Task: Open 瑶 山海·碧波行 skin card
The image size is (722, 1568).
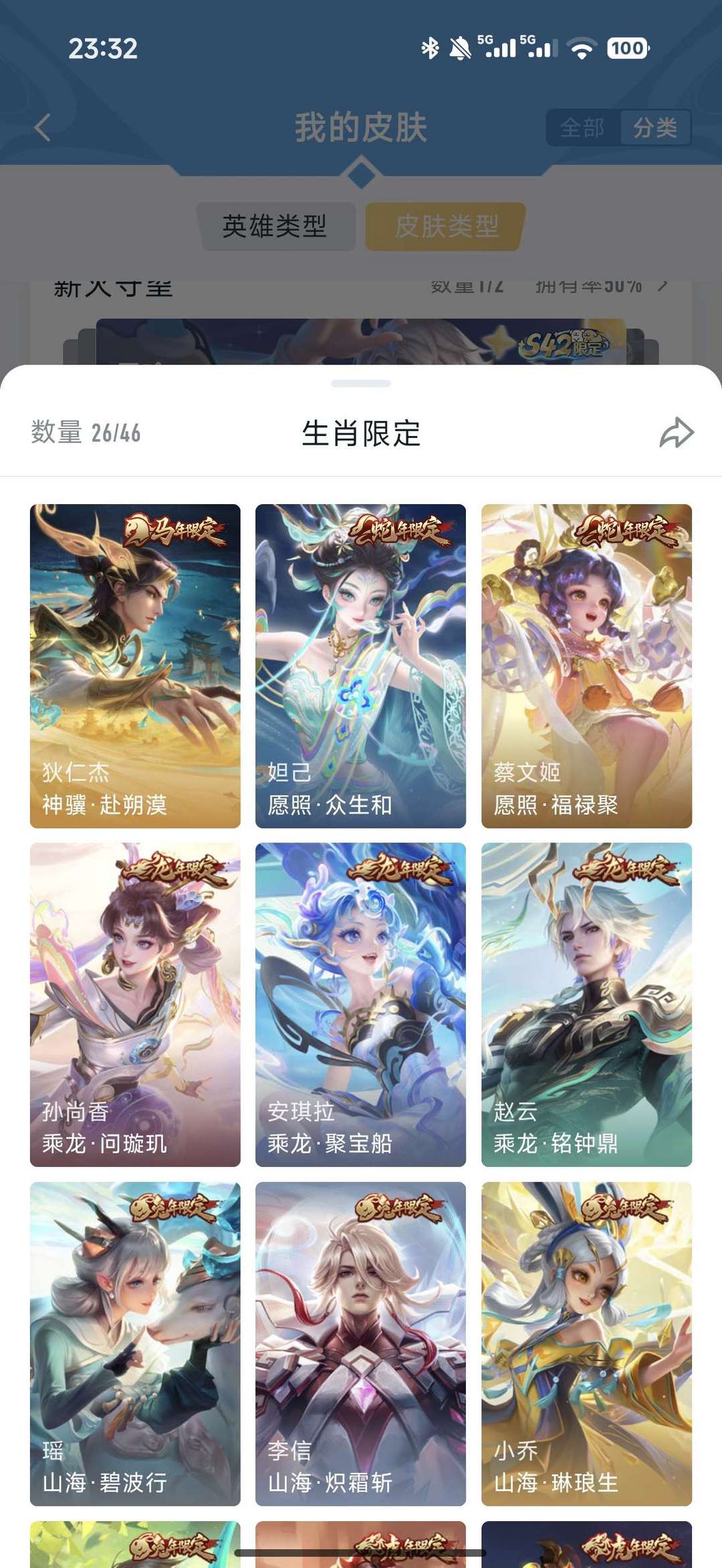Action: pos(135,1343)
